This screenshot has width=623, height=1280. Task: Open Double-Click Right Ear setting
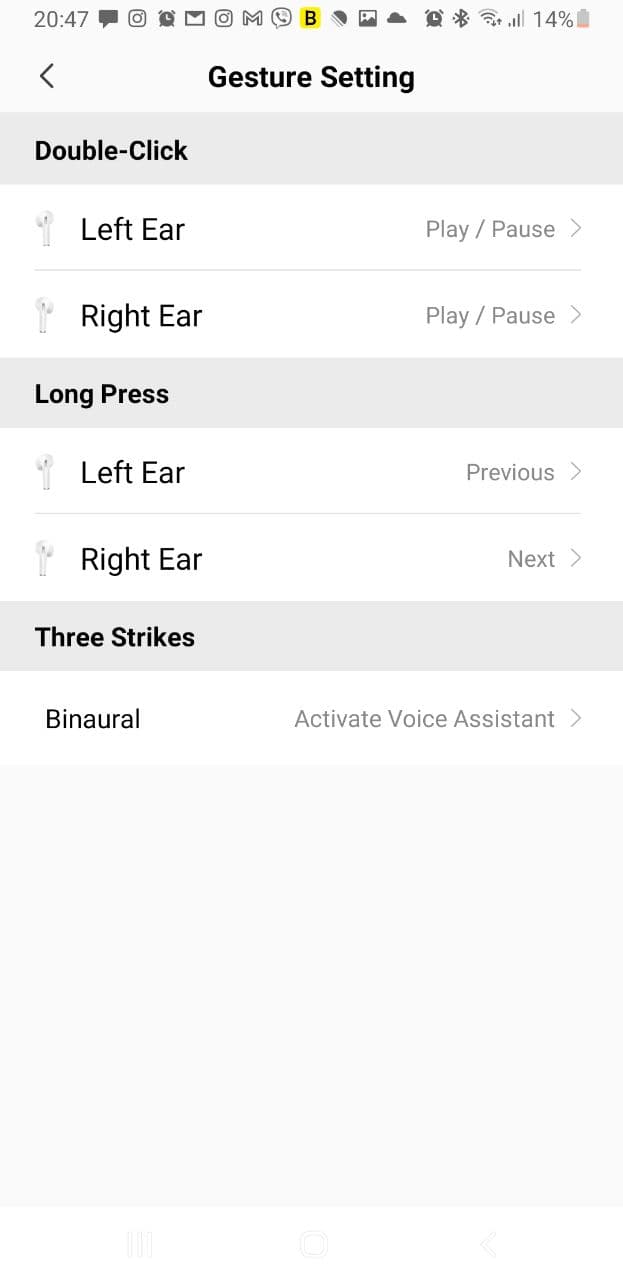pos(311,315)
